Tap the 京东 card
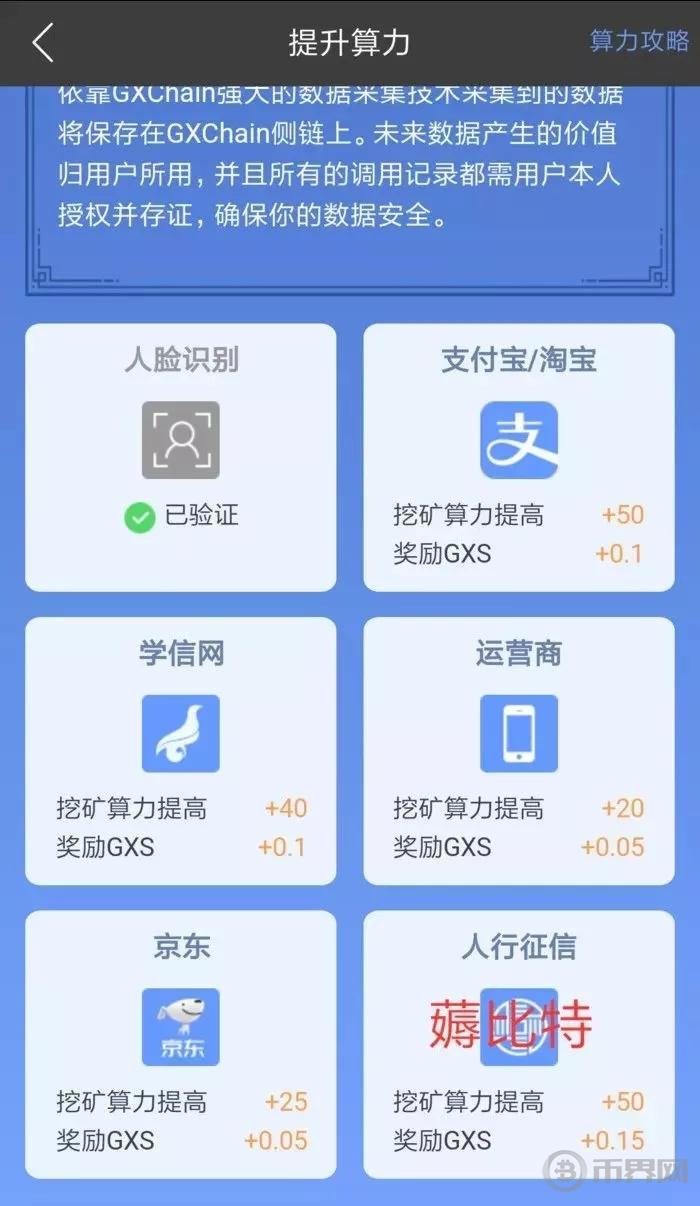Image resolution: width=700 pixels, height=1206 pixels. click(181, 1043)
